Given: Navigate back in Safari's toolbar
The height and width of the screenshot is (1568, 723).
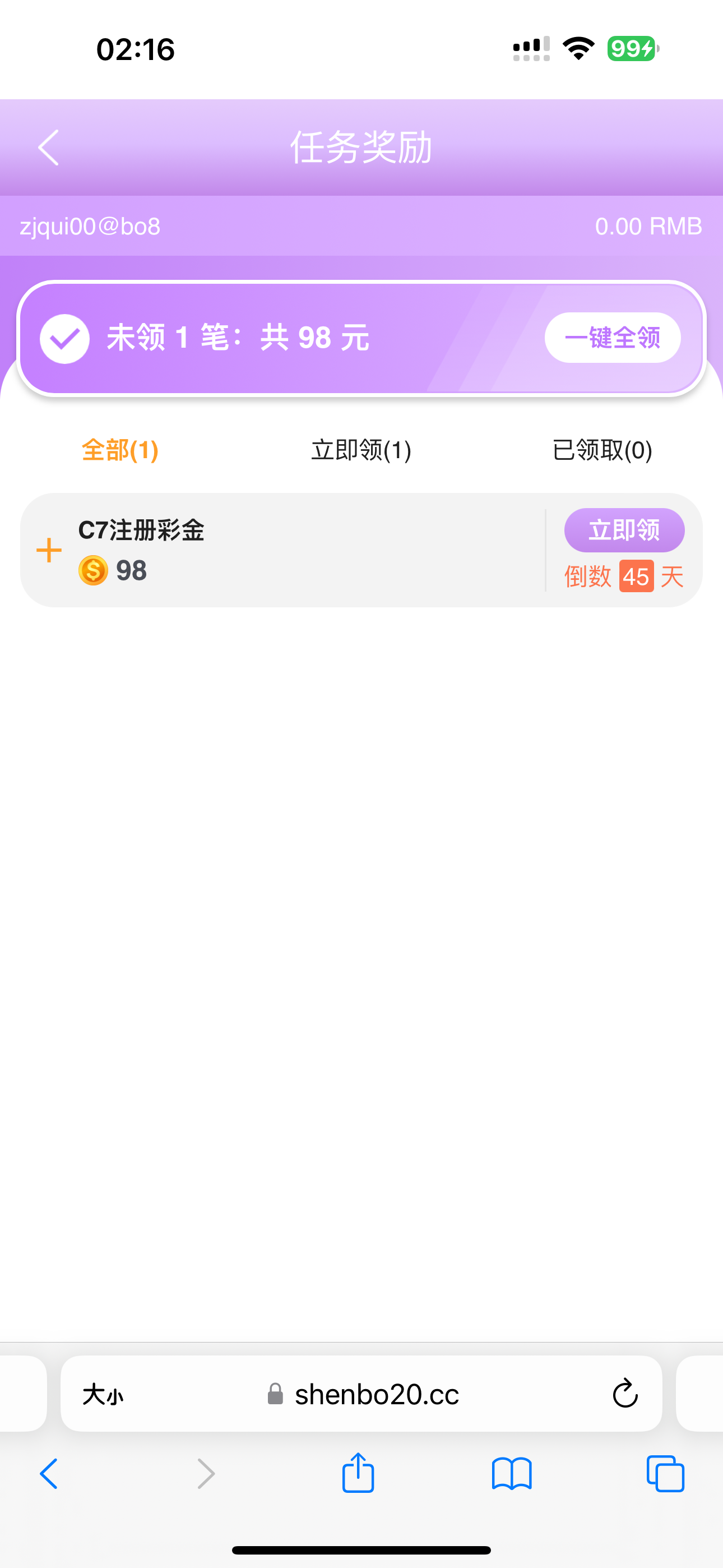Looking at the screenshot, I should [49, 1474].
